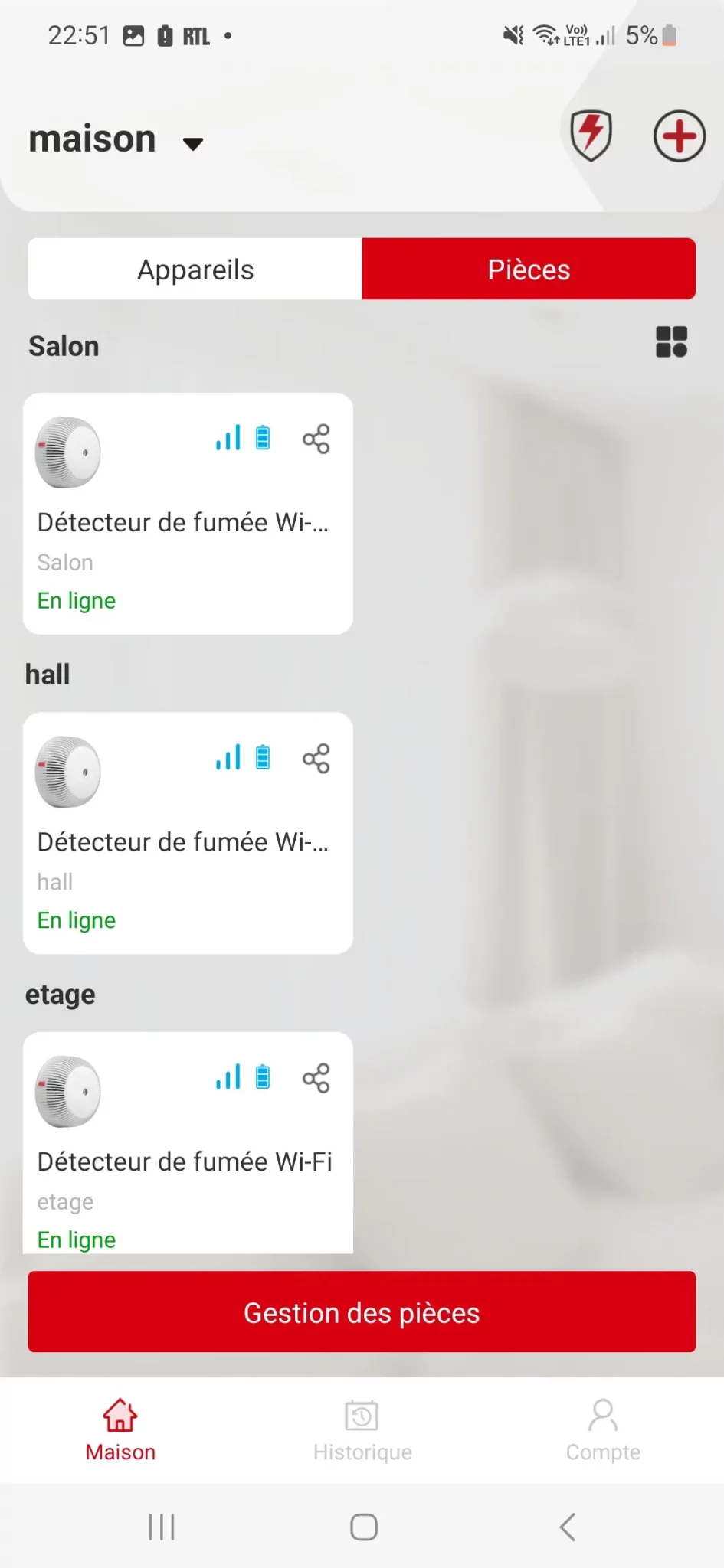Open the lightning shield icon

(x=591, y=136)
